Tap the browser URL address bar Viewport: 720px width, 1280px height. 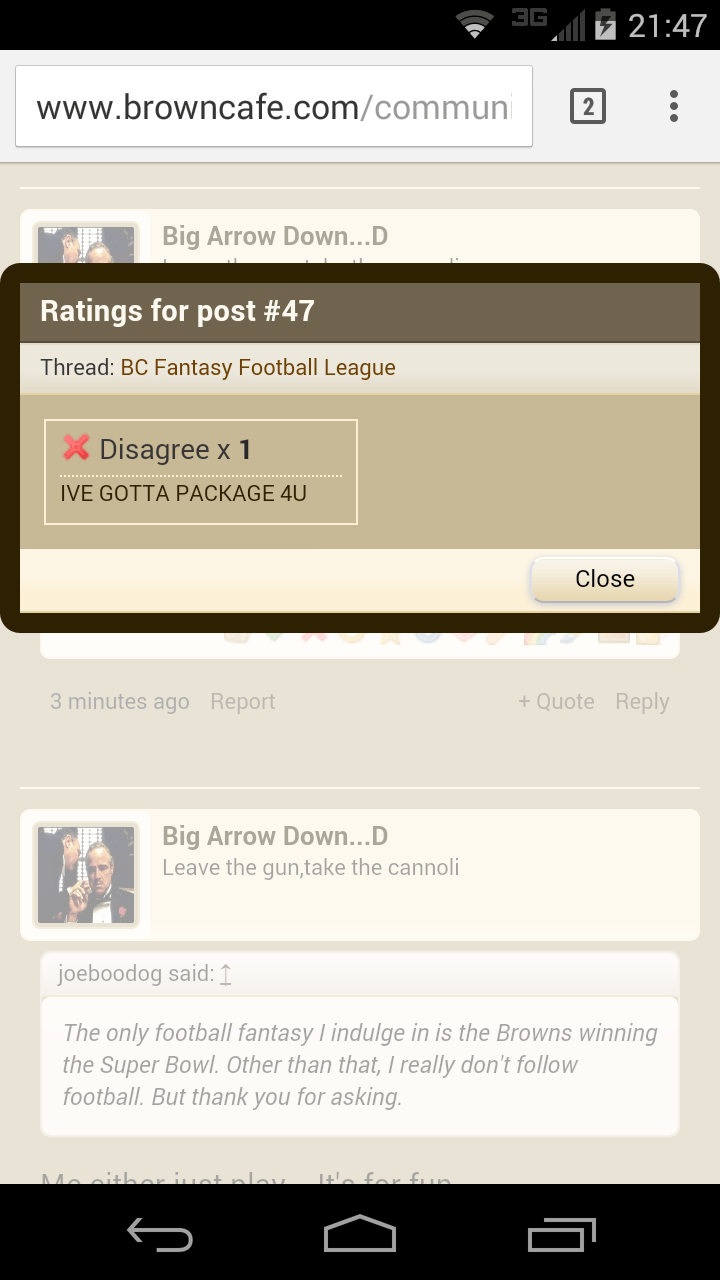(274, 107)
